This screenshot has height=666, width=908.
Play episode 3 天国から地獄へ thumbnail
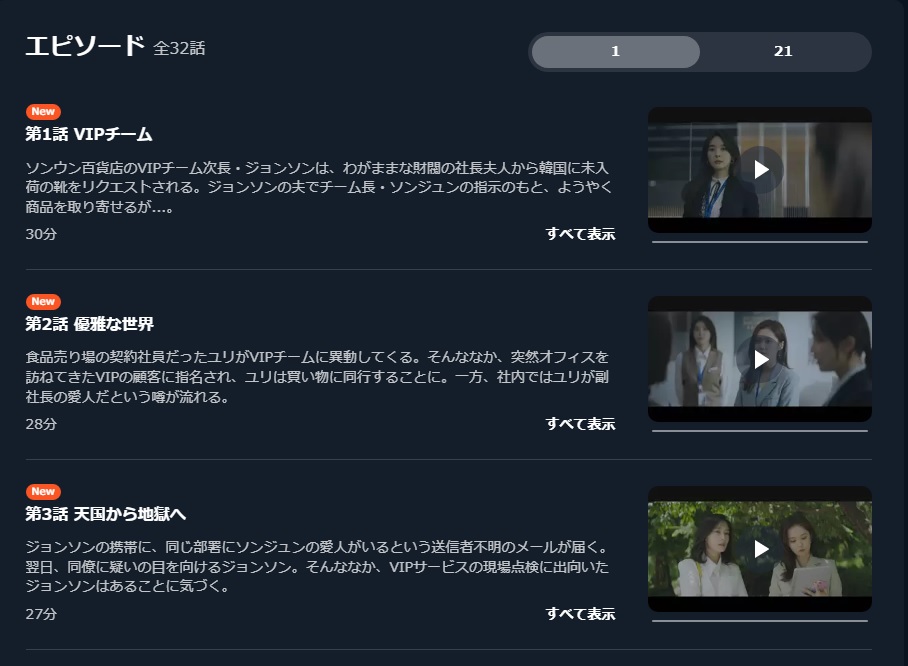(760, 549)
